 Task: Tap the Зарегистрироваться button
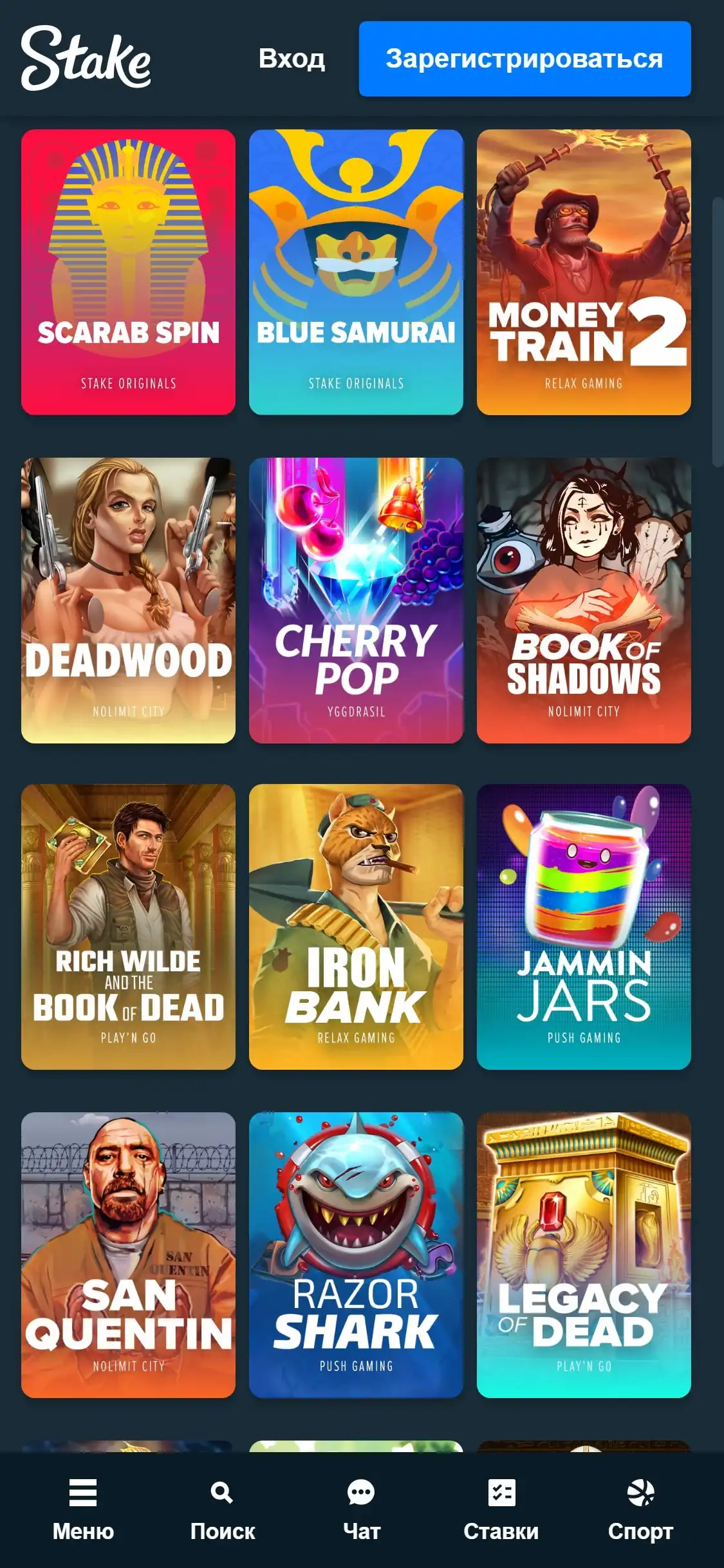tap(524, 59)
